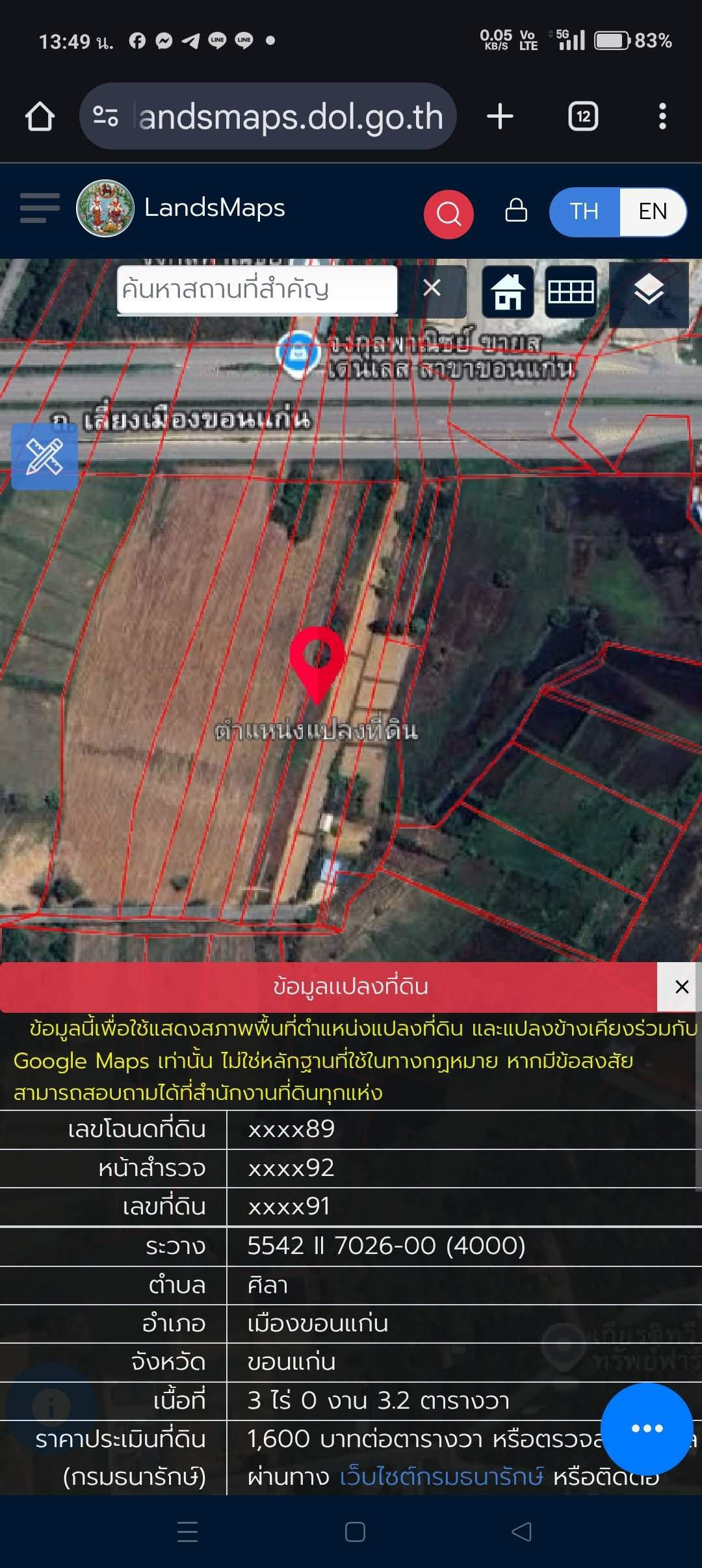Image resolution: width=702 pixels, height=1568 pixels.
Task: Tap the house icon on the map
Action: click(508, 291)
